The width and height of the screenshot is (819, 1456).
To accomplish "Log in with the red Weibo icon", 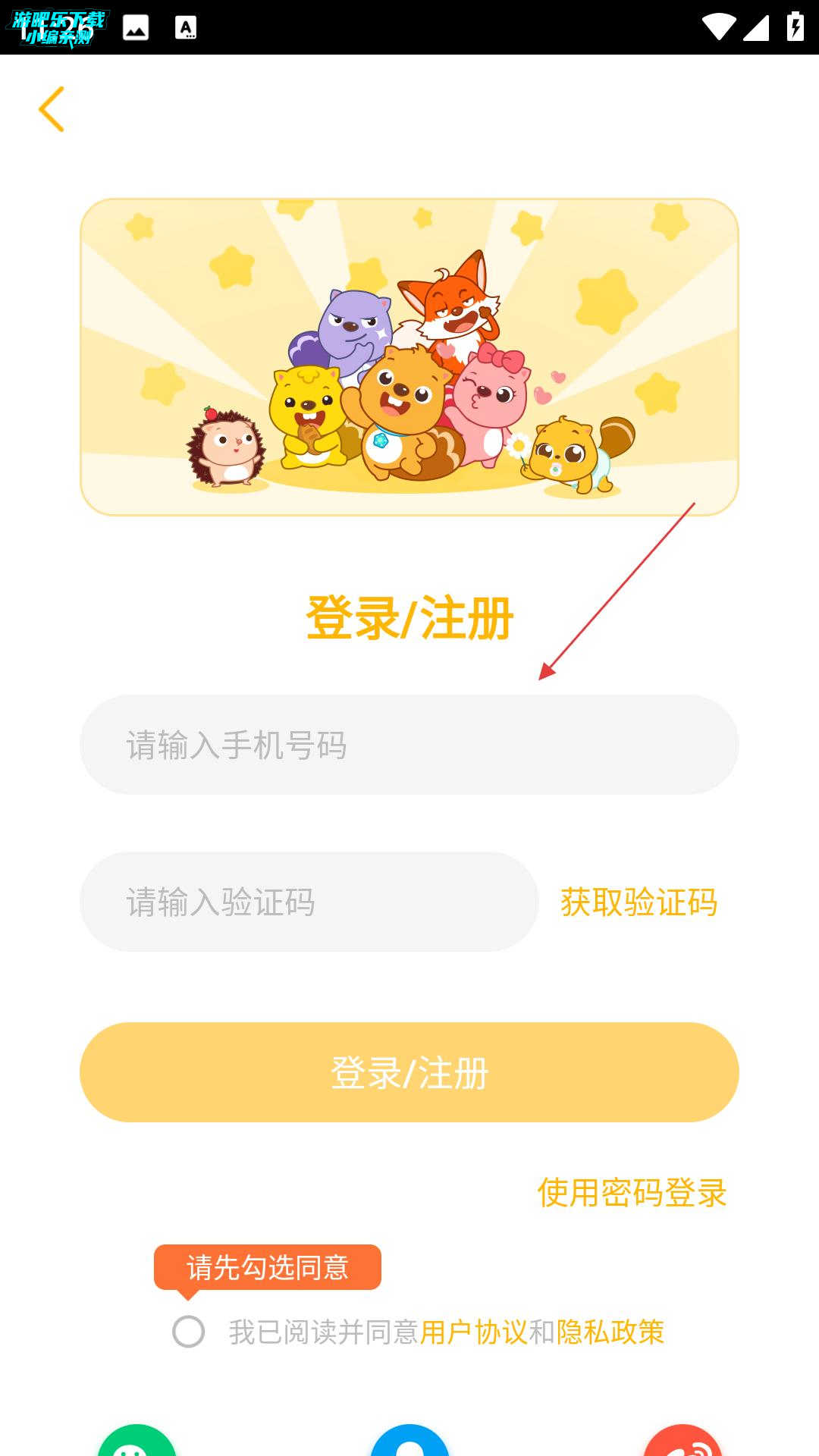I will point(682,1443).
